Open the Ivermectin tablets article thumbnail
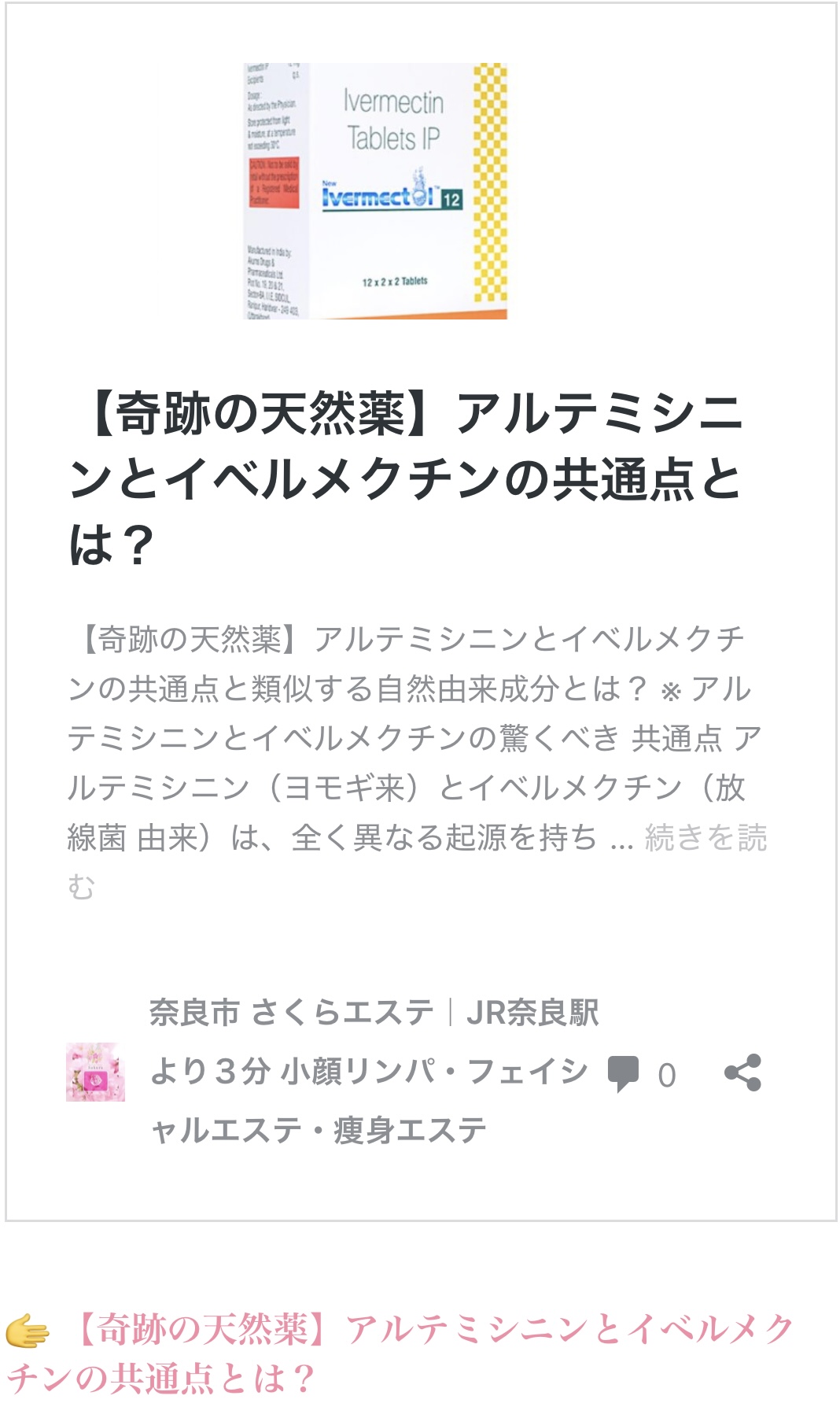840x1403 pixels. [x=375, y=191]
